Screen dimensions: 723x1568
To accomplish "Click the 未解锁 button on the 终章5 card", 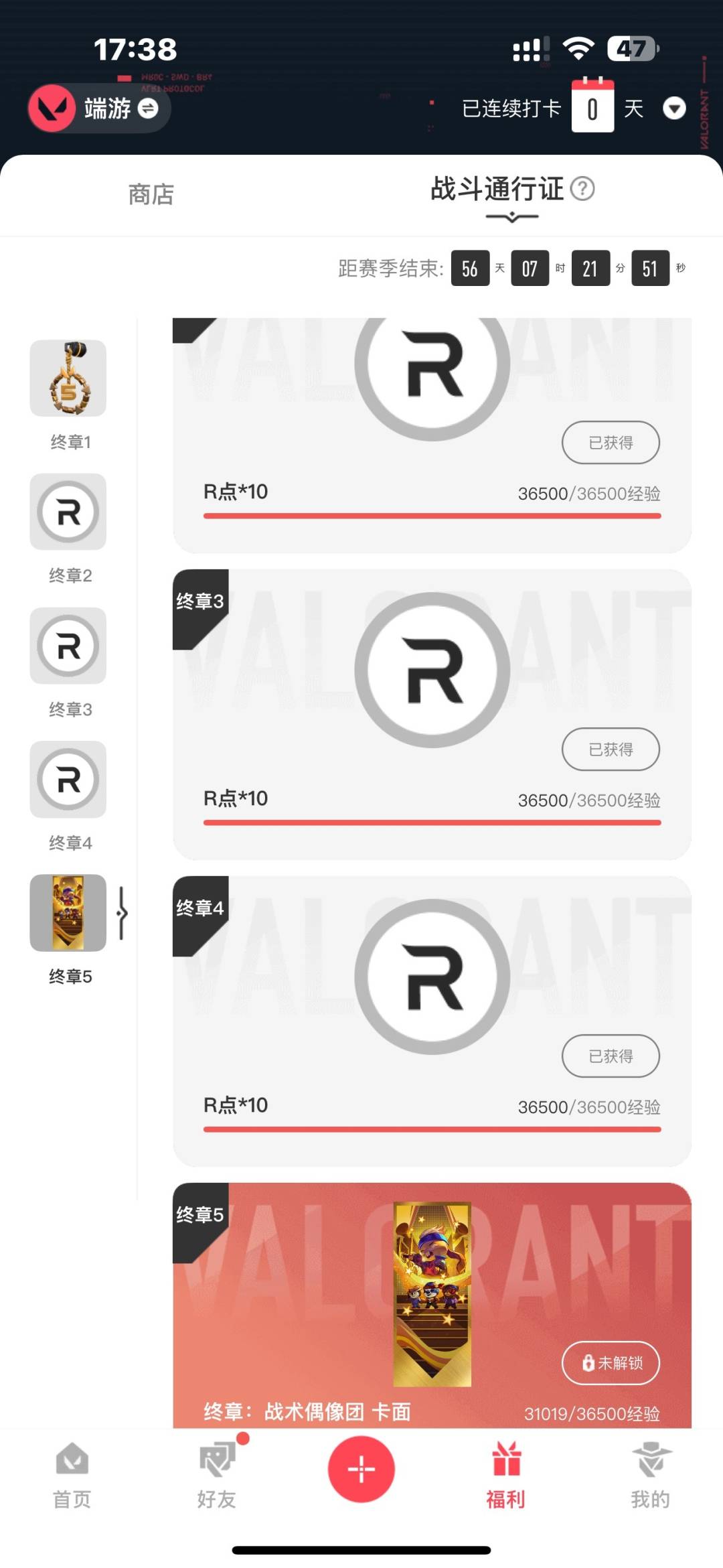I will tap(610, 1364).
